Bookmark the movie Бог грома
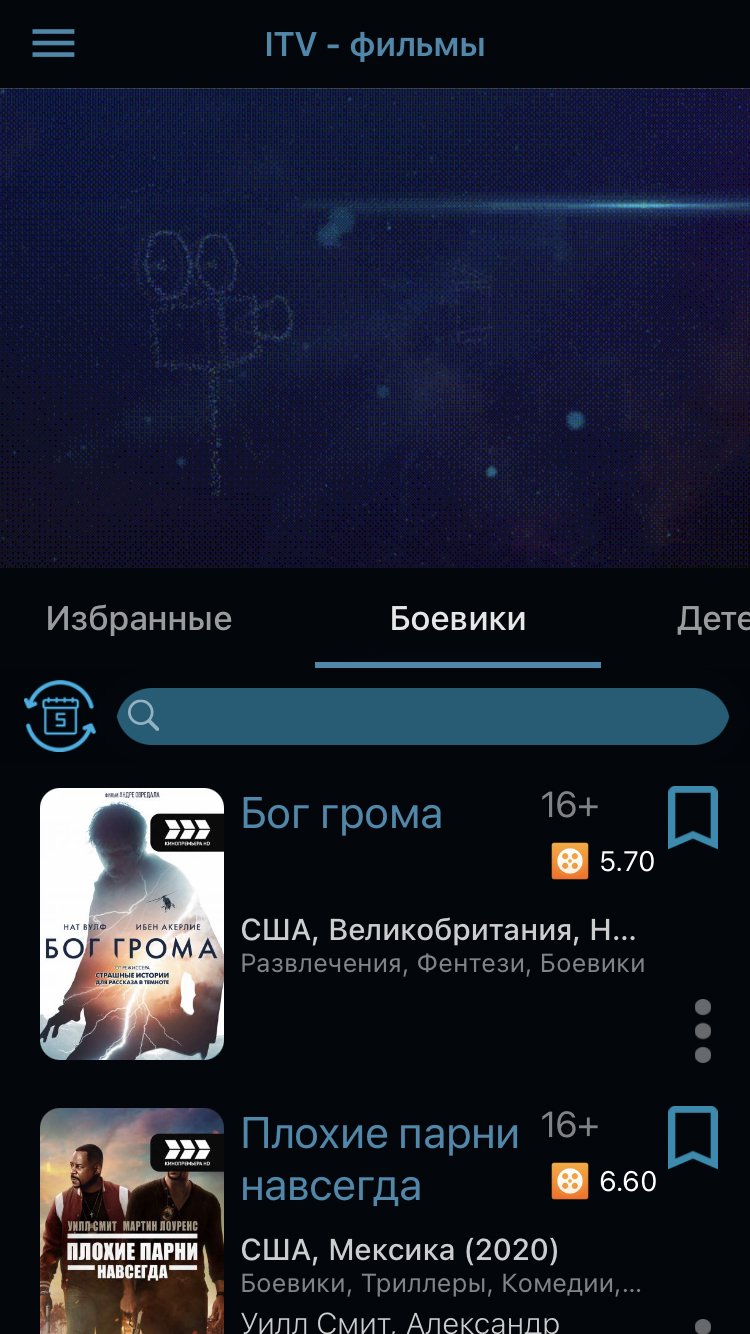Screen dimensions: 750x1334 click(x=693, y=817)
